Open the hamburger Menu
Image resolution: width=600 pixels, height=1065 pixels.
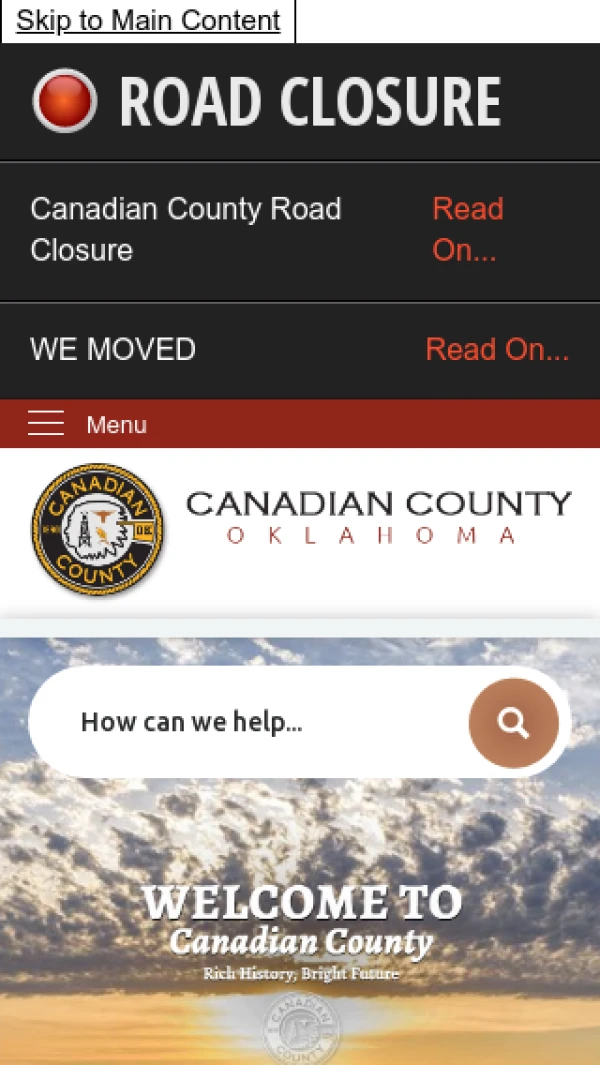tap(87, 424)
